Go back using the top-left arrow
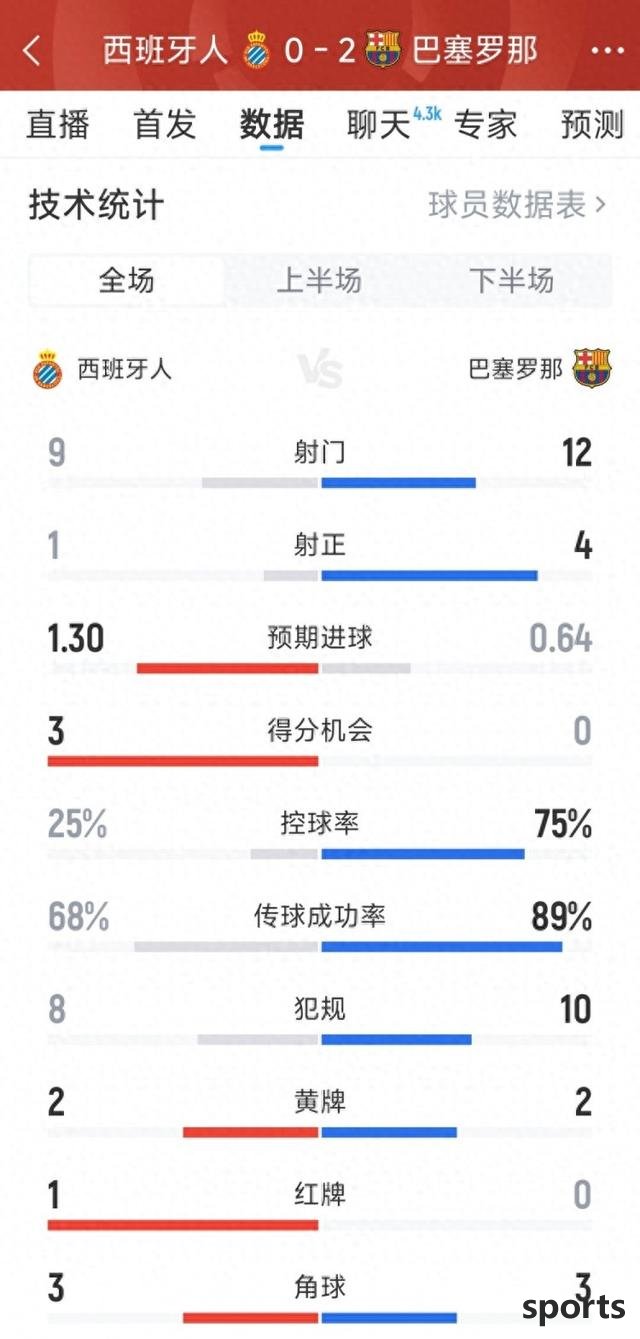The width and height of the screenshot is (640, 1339). click(32, 50)
